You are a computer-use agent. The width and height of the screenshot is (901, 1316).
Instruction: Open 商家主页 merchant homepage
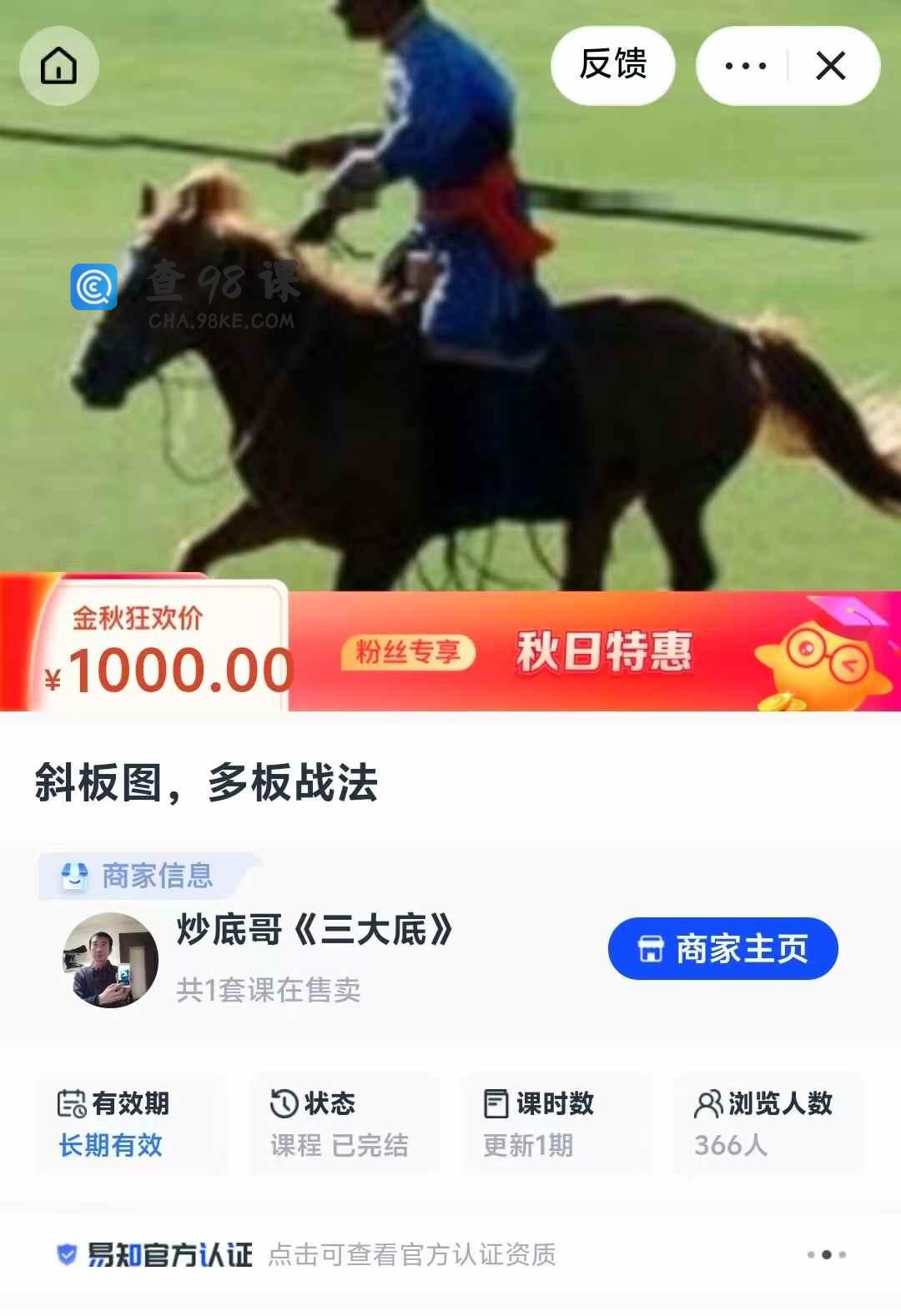pyautogui.click(x=722, y=949)
